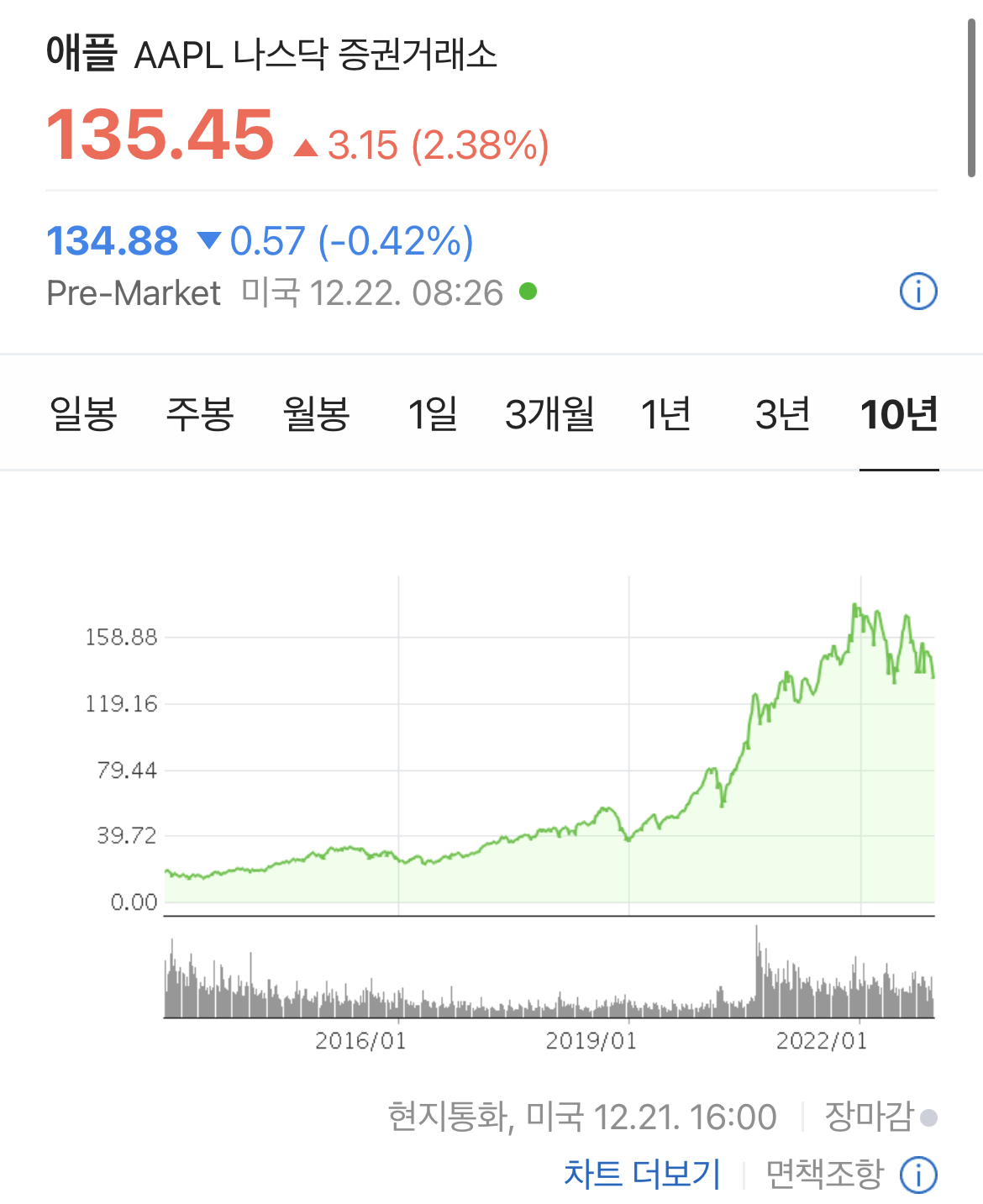
Task: Switch to the 일봉 chart tab
Action: pyautogui.click(x=83, y=413)
